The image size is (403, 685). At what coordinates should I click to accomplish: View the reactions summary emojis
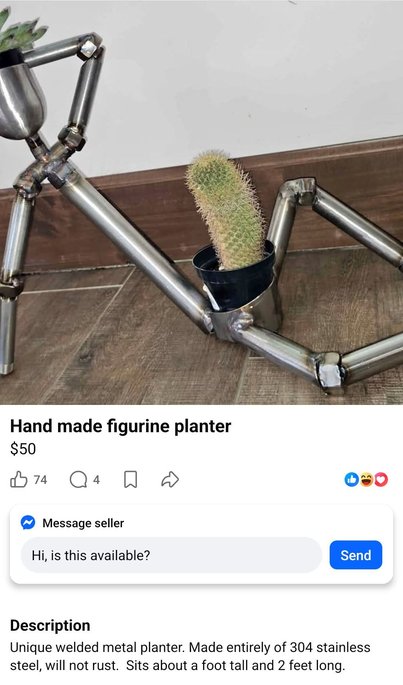tap(366, 480)
